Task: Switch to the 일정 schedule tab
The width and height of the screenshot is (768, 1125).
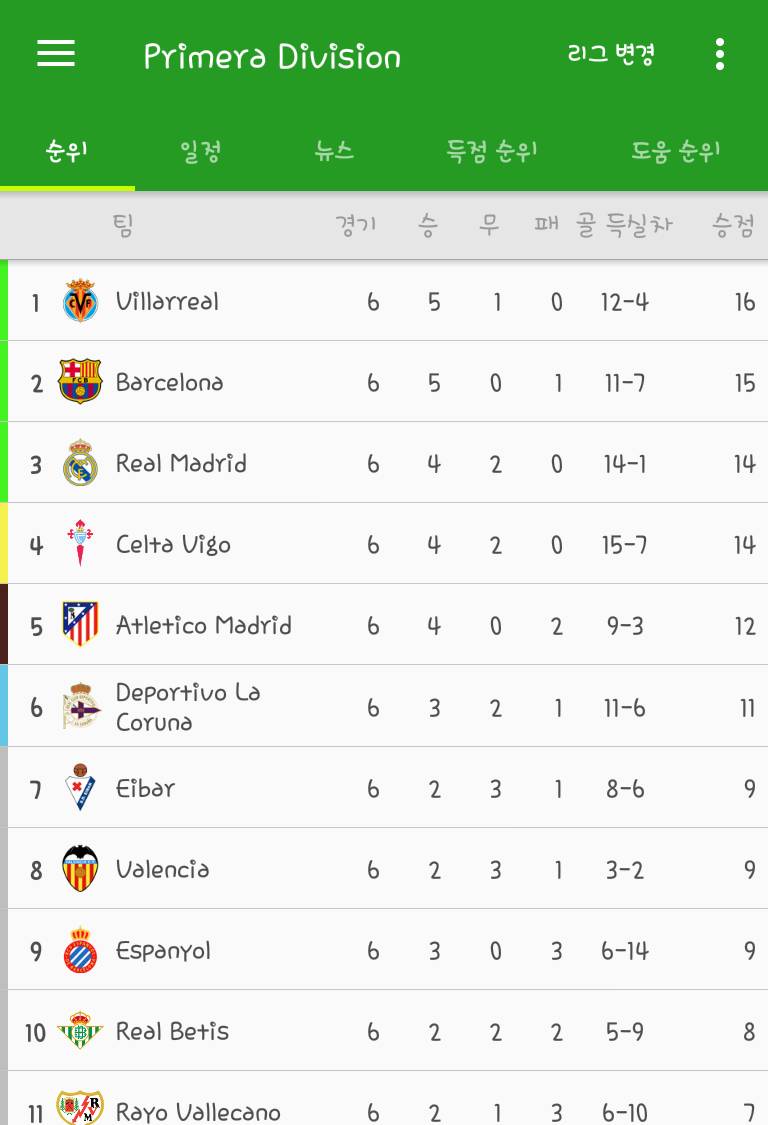Action: click(200, 152)
